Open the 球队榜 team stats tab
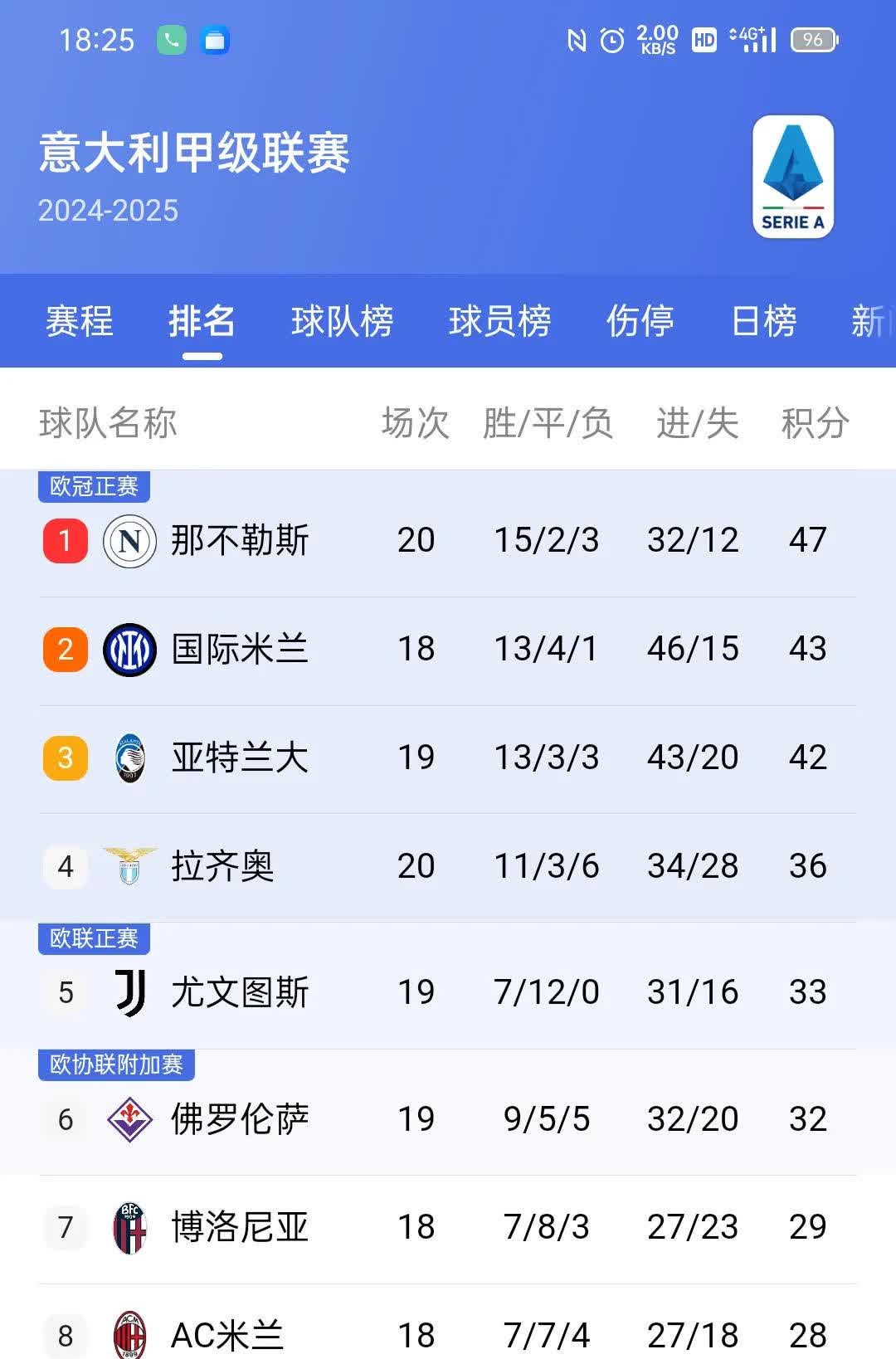The height and width of the screenshot is (1359, 896). pos(344,323)
